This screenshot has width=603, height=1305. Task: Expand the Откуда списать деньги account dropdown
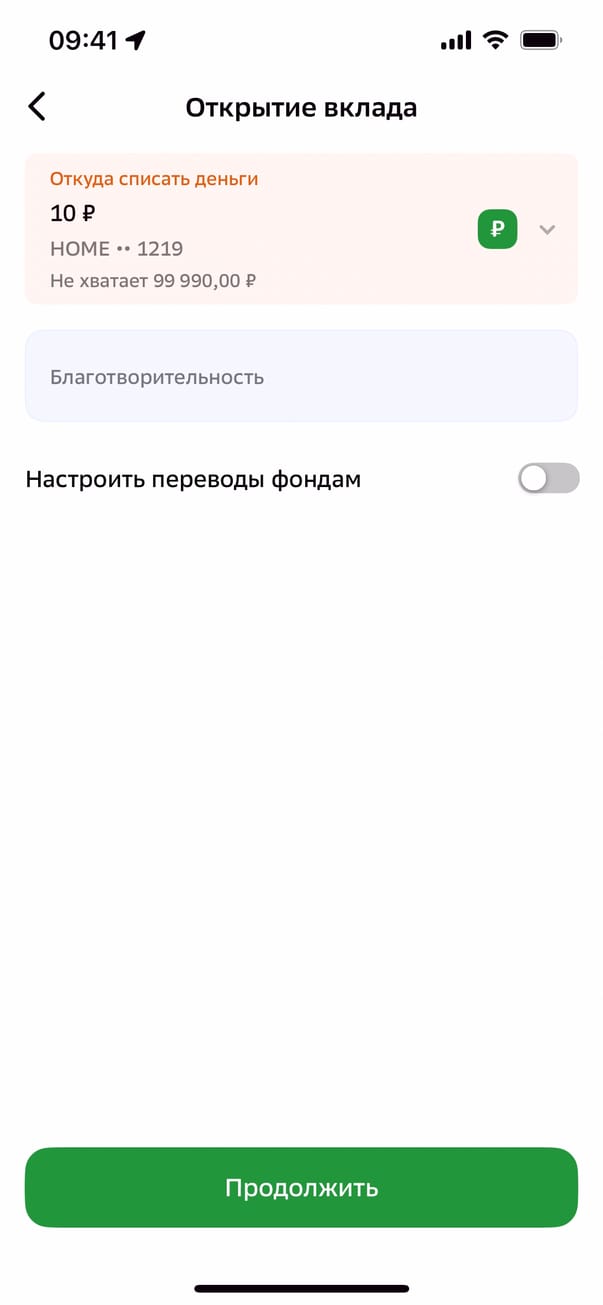(546, 229)
